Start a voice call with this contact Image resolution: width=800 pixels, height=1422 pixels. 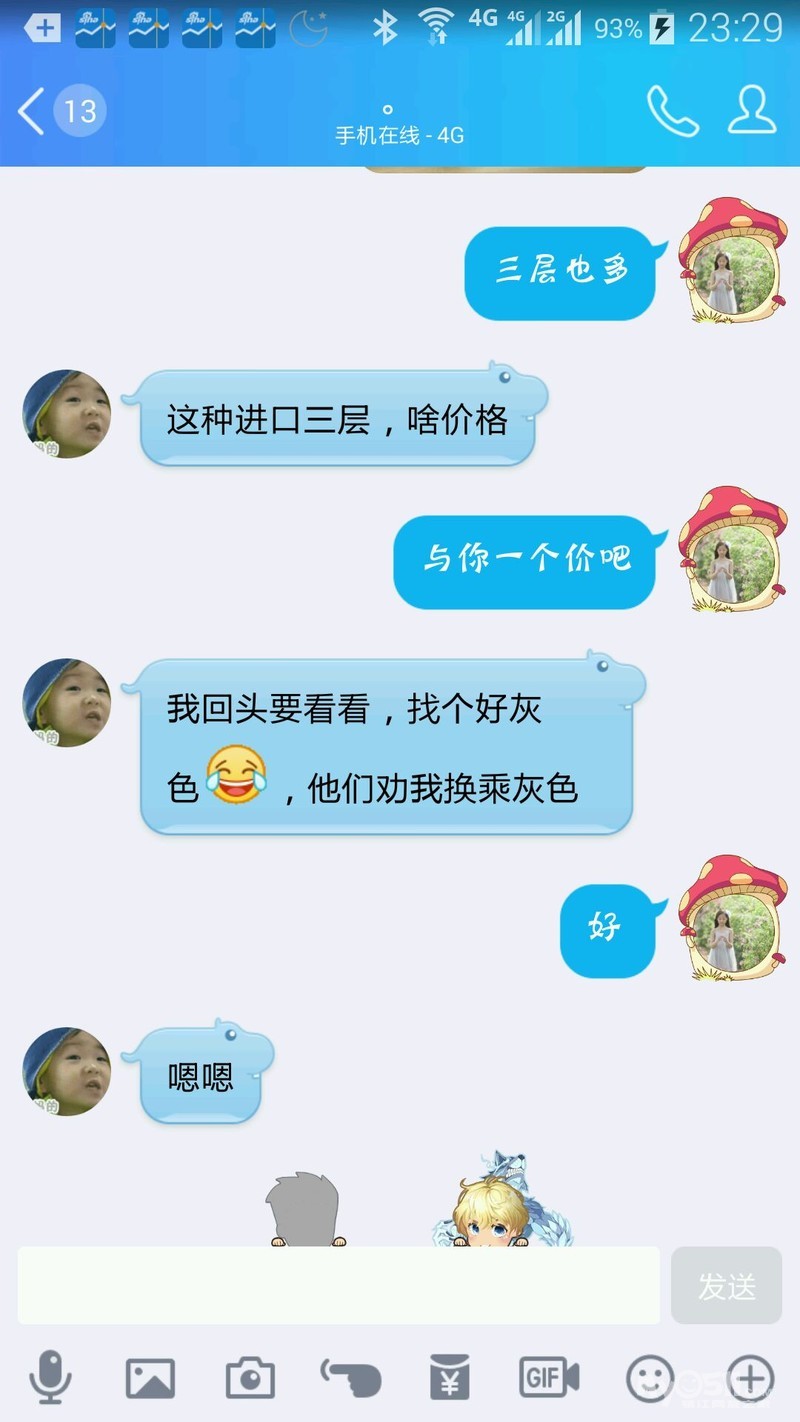point(672,110)
